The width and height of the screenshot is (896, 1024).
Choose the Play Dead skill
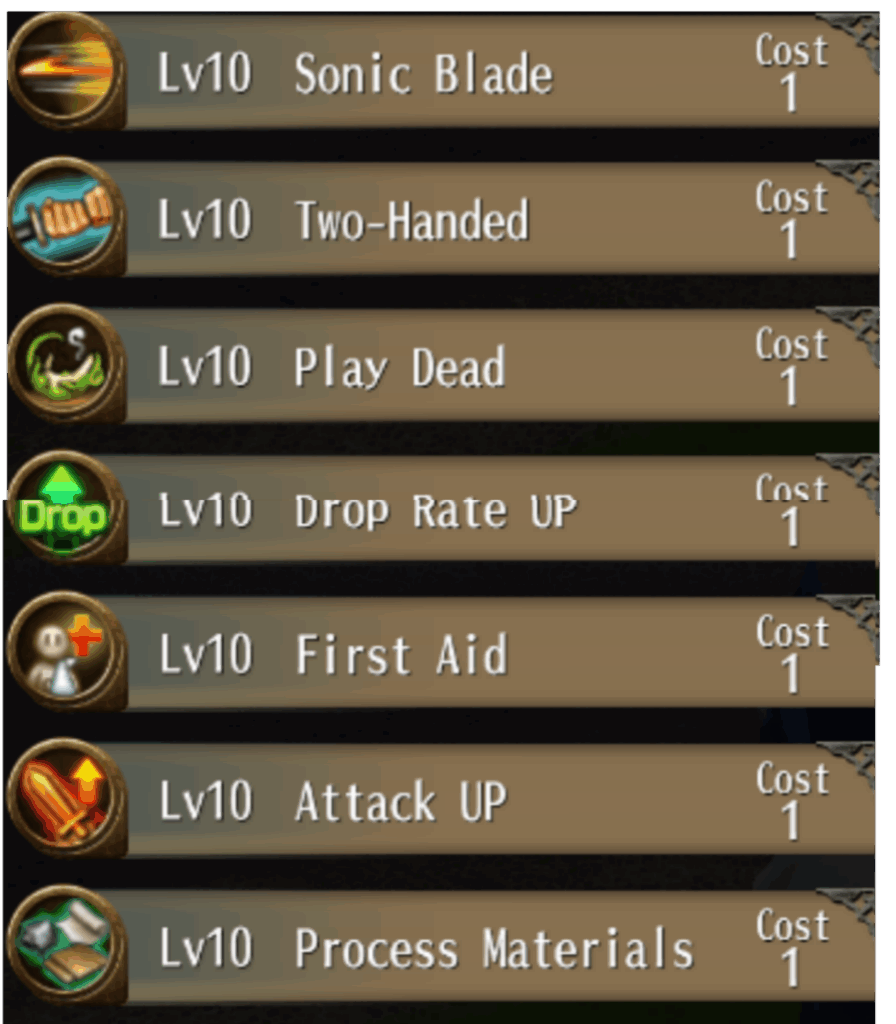coord(440,367)
